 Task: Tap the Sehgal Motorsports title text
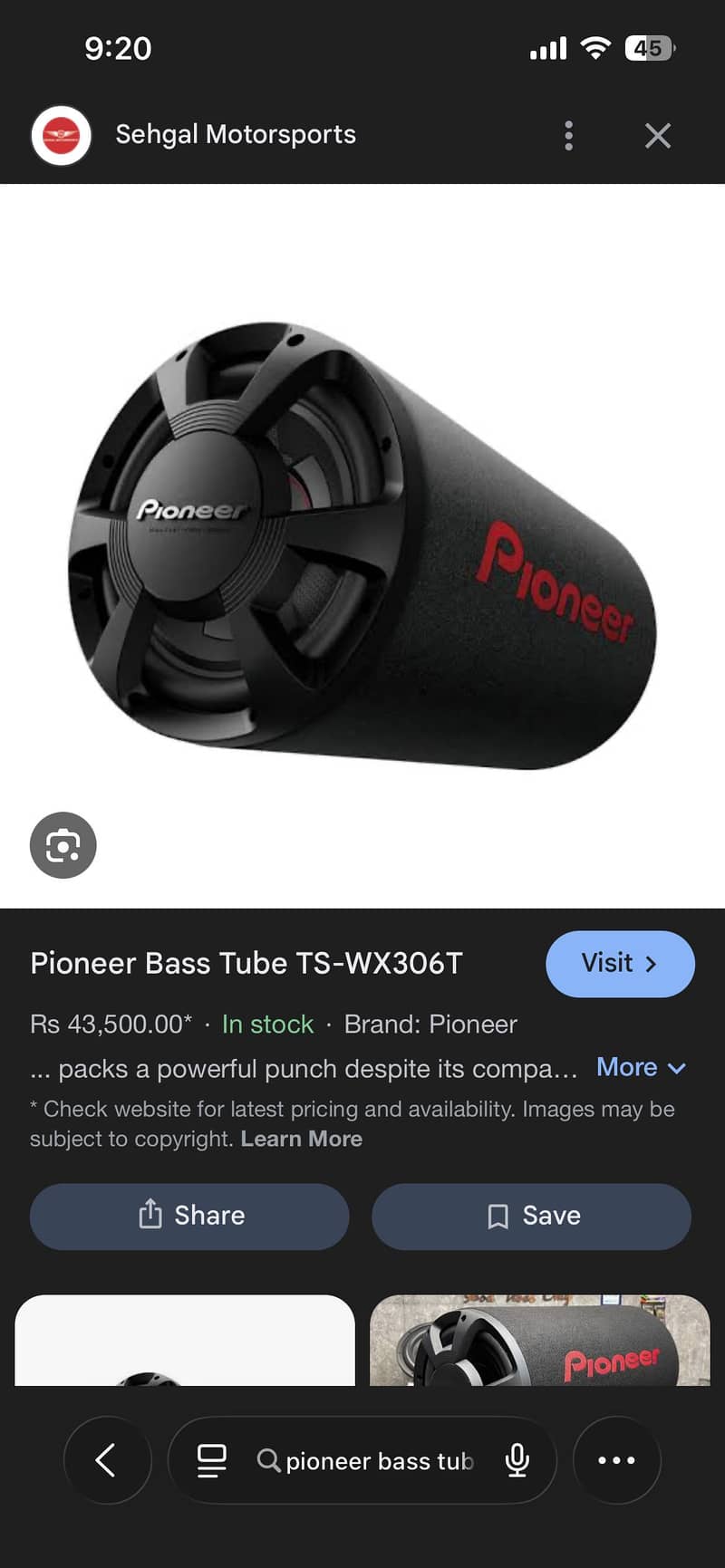click(235, 135)
